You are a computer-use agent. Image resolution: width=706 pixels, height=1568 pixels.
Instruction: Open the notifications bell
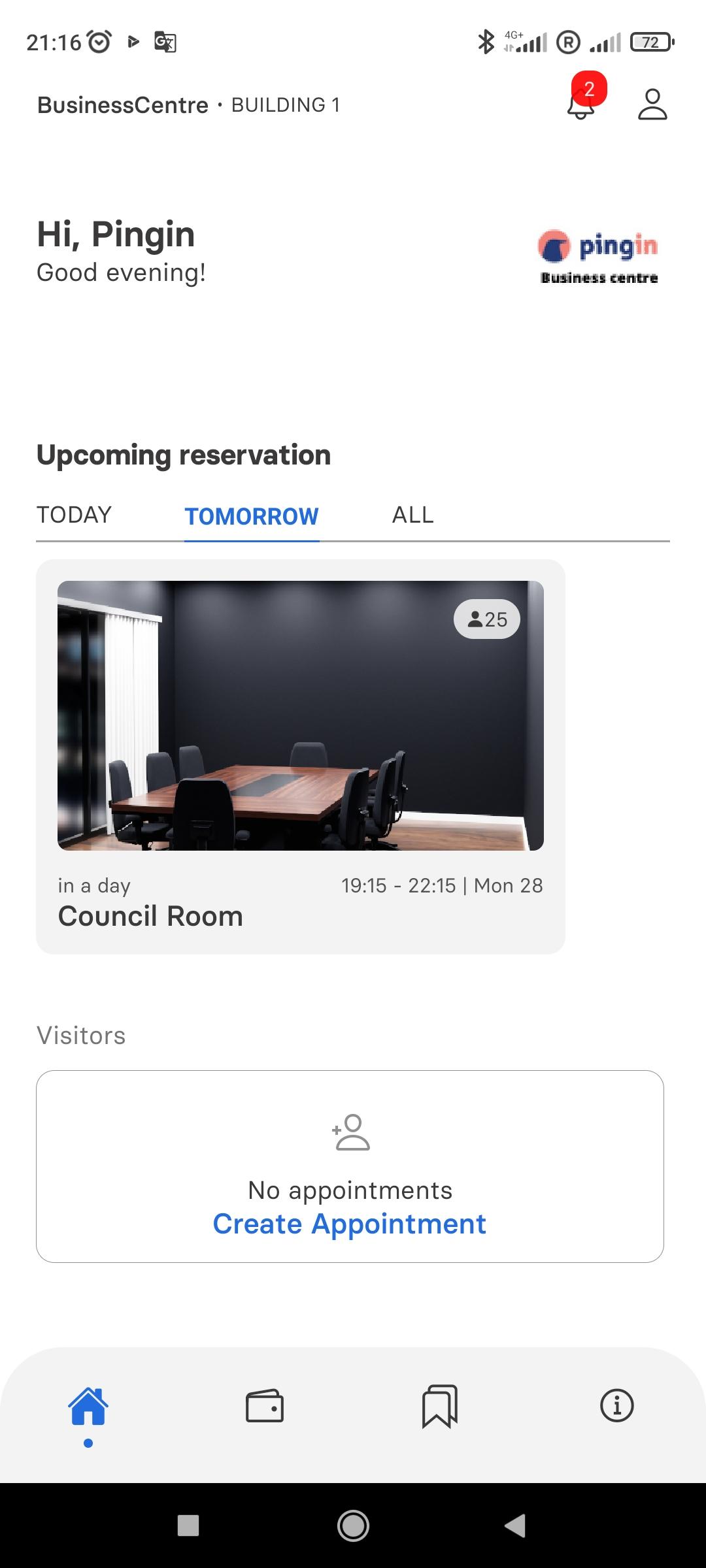[581, 105]
